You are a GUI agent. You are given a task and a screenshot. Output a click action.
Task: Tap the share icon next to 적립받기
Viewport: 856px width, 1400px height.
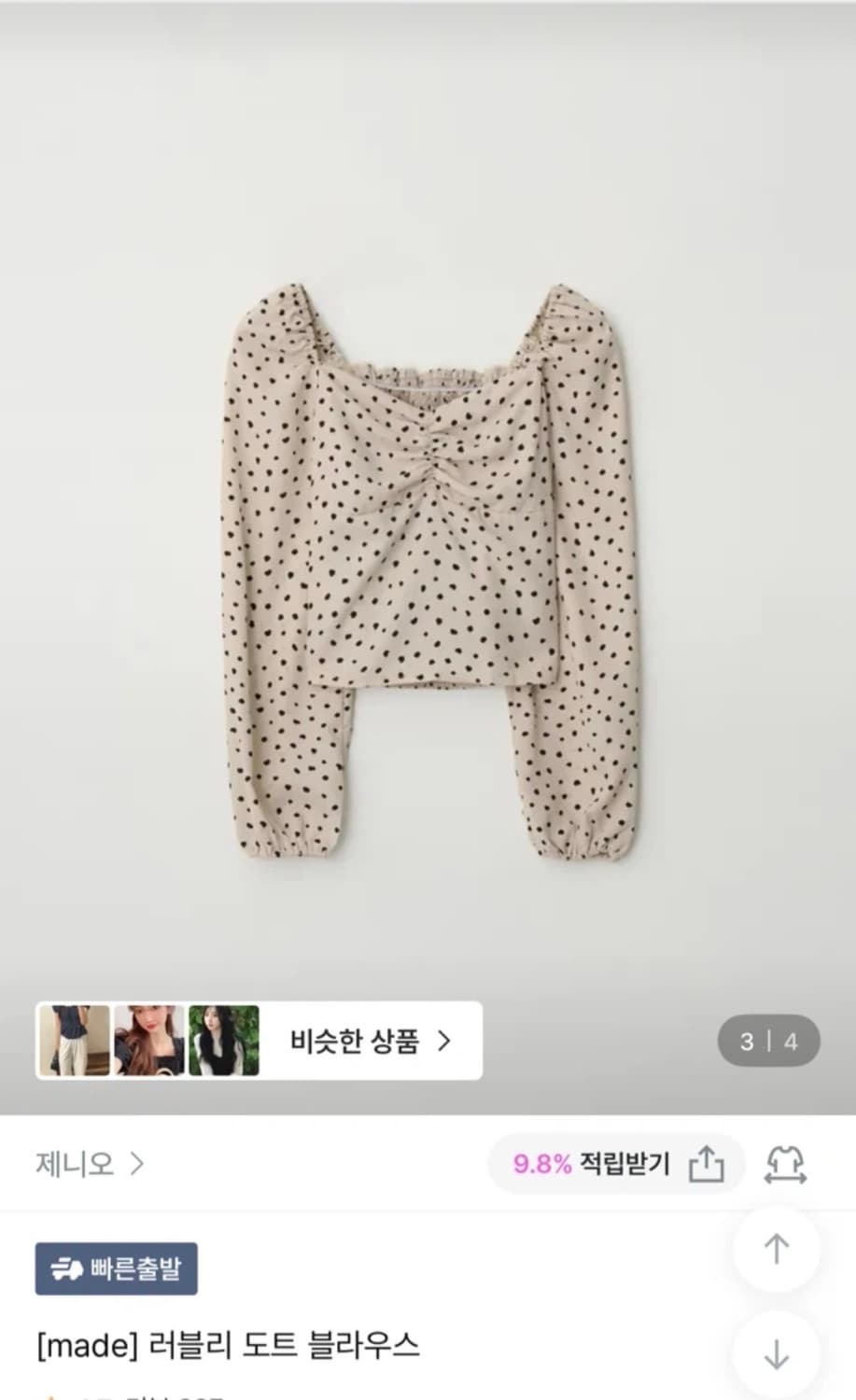[709, 1164]
